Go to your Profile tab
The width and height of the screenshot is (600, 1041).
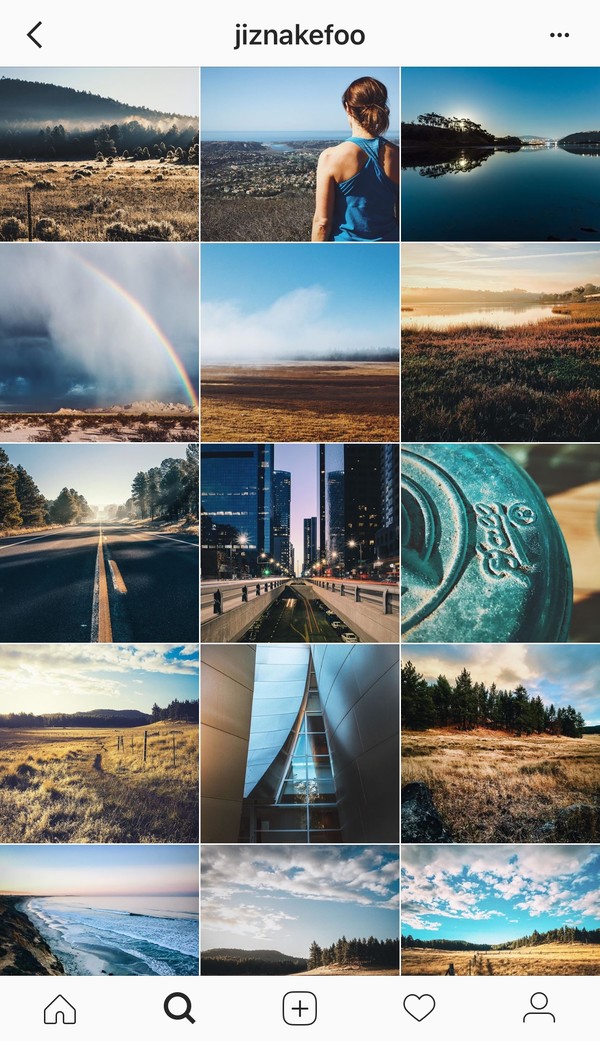(x=539, y=1008)
